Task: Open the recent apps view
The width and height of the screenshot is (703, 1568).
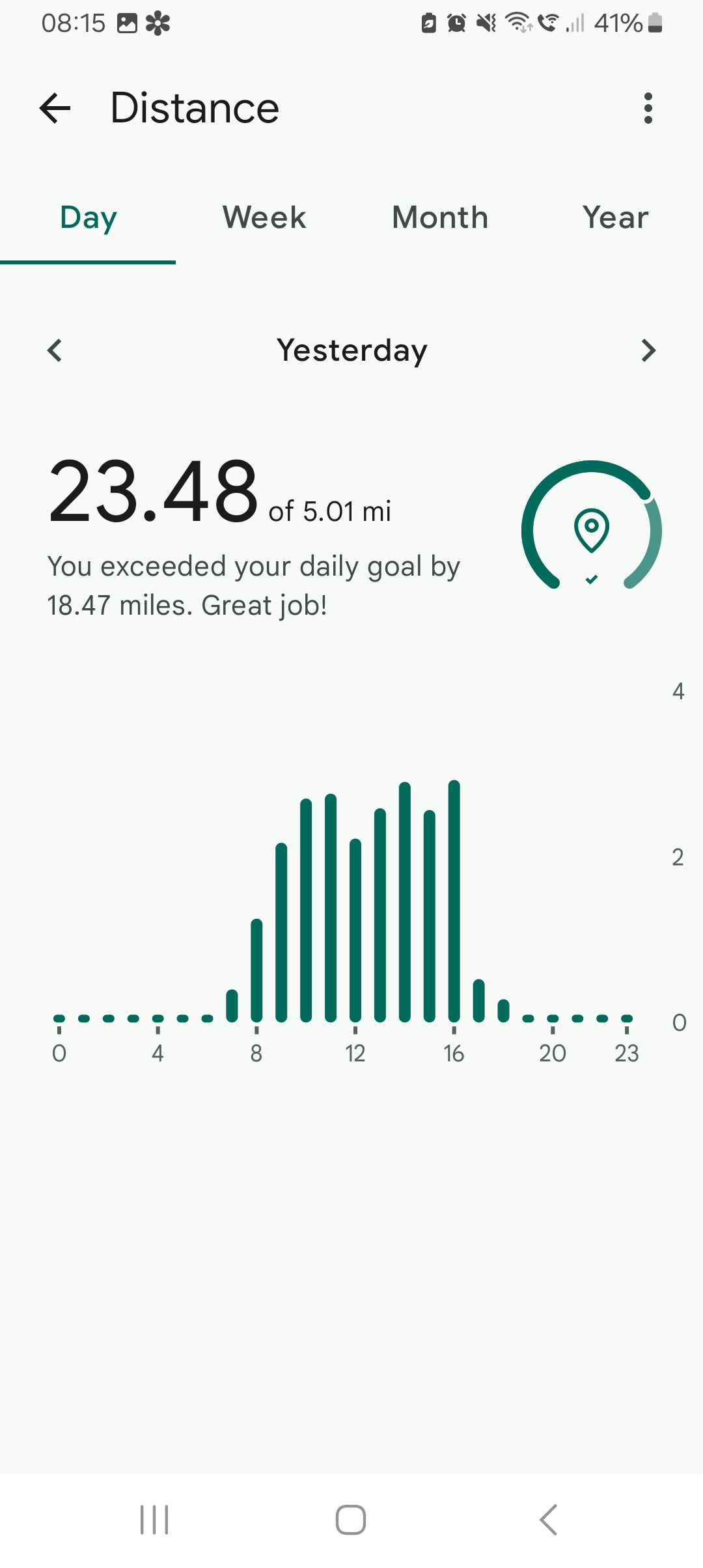Action: pos(154,1520)
